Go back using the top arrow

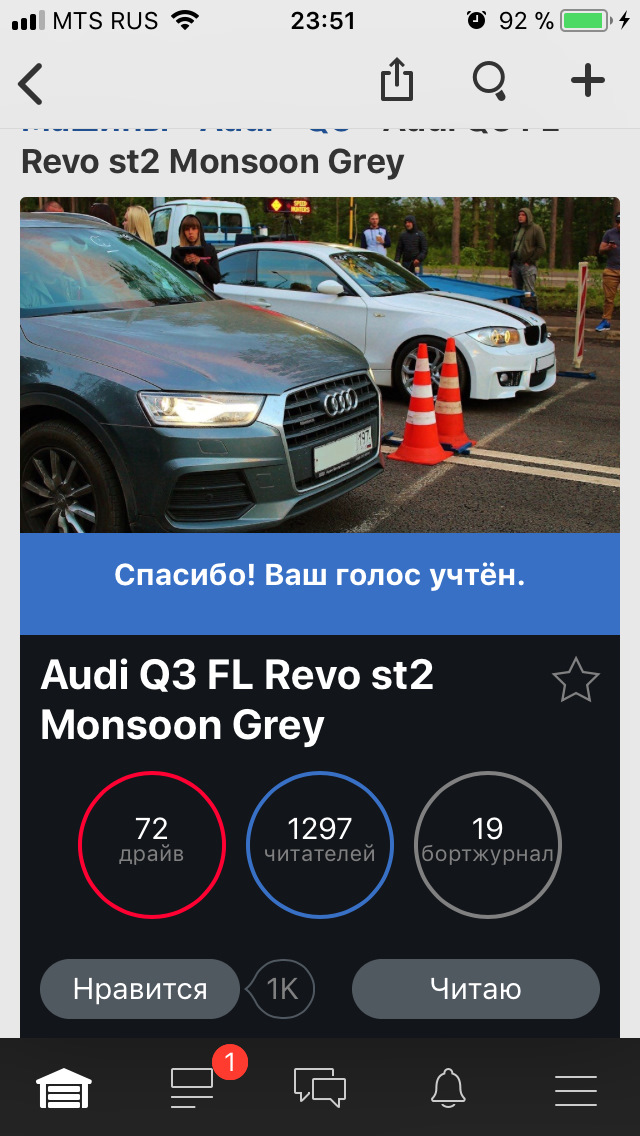tap(32, 83)
